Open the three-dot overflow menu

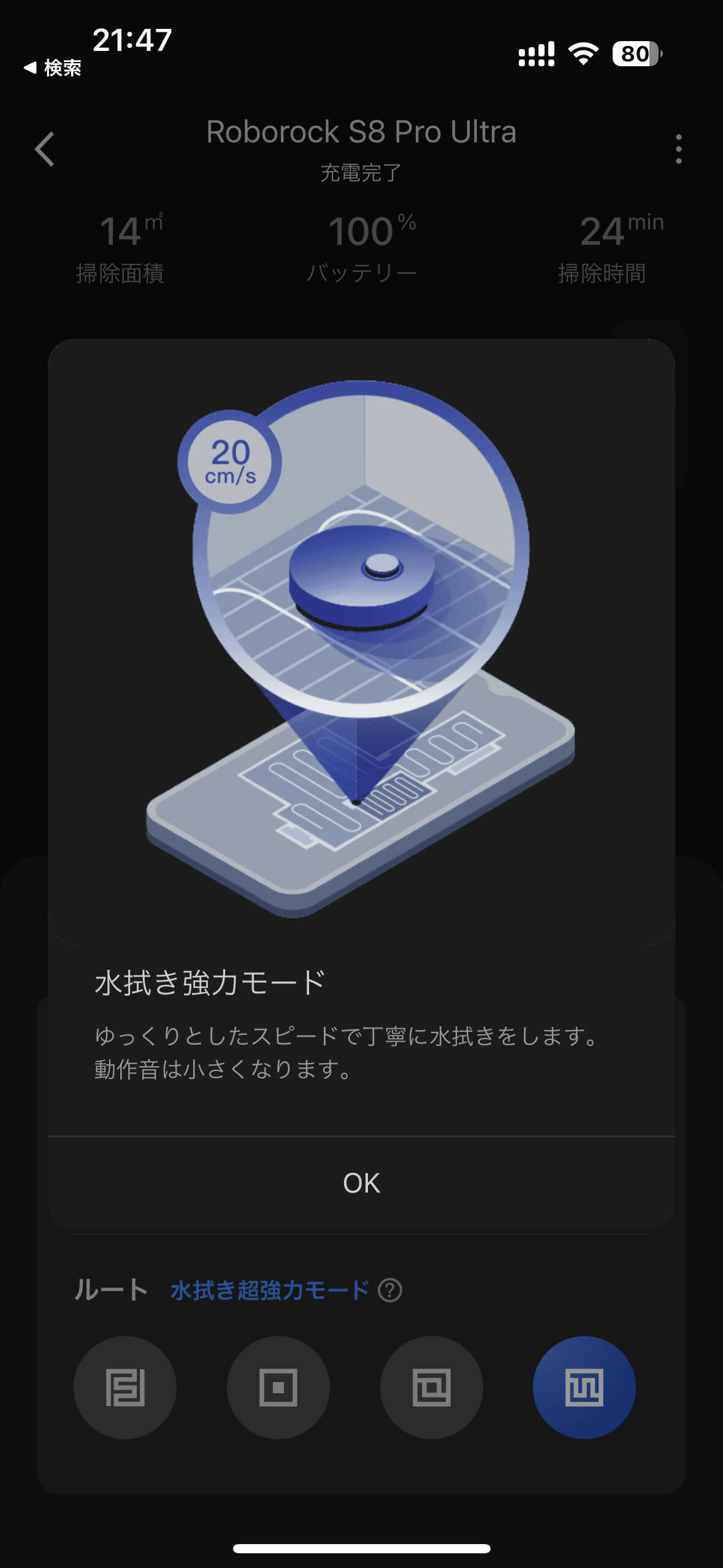tap(678, 149)
